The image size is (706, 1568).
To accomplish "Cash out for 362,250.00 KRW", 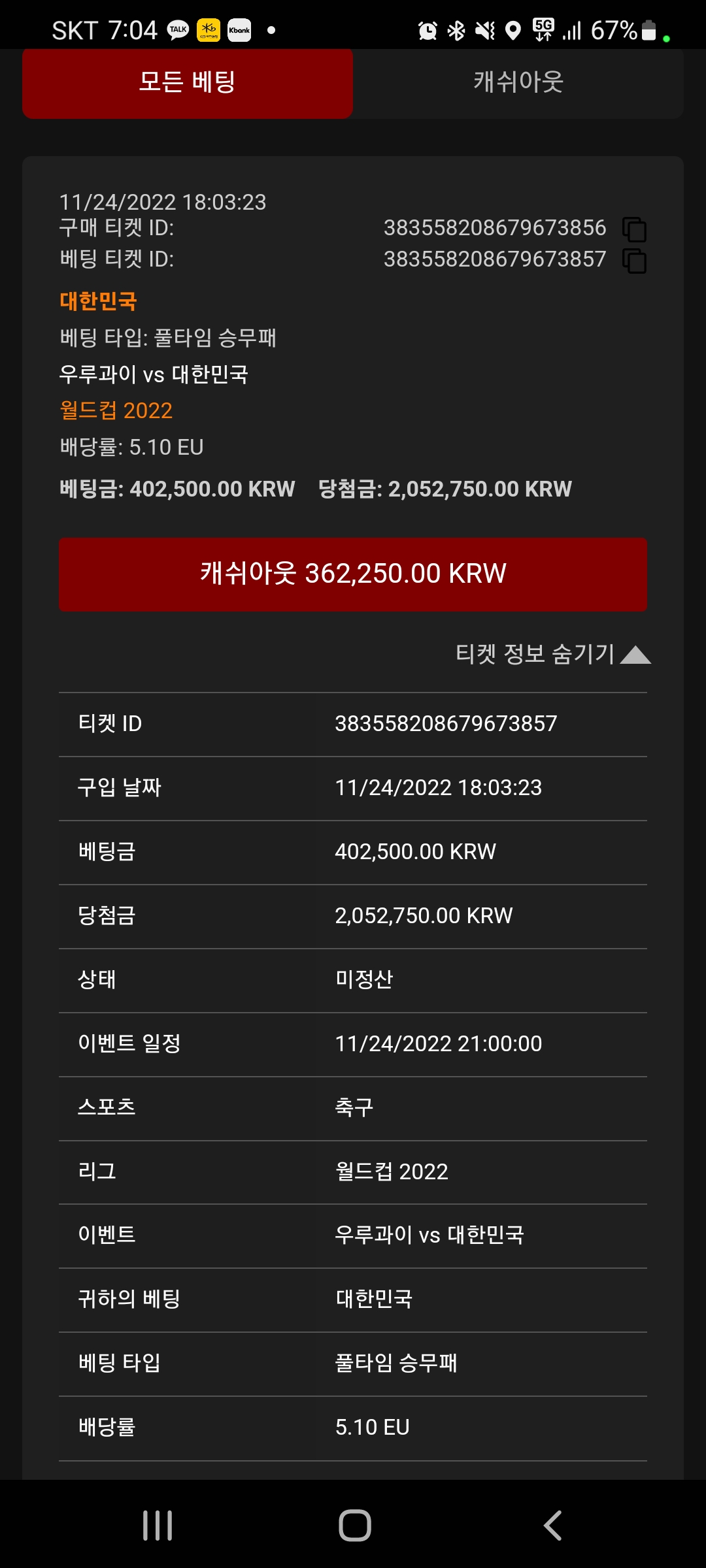I will point(353,574).
